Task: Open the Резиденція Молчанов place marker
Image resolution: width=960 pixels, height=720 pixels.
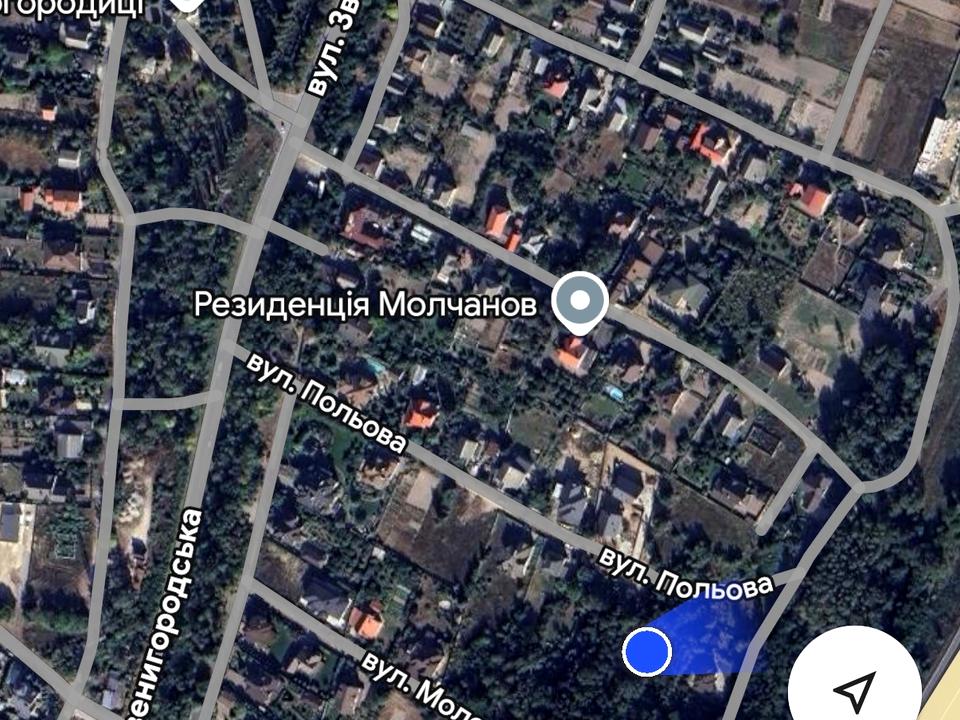Action: coord(581,302)
